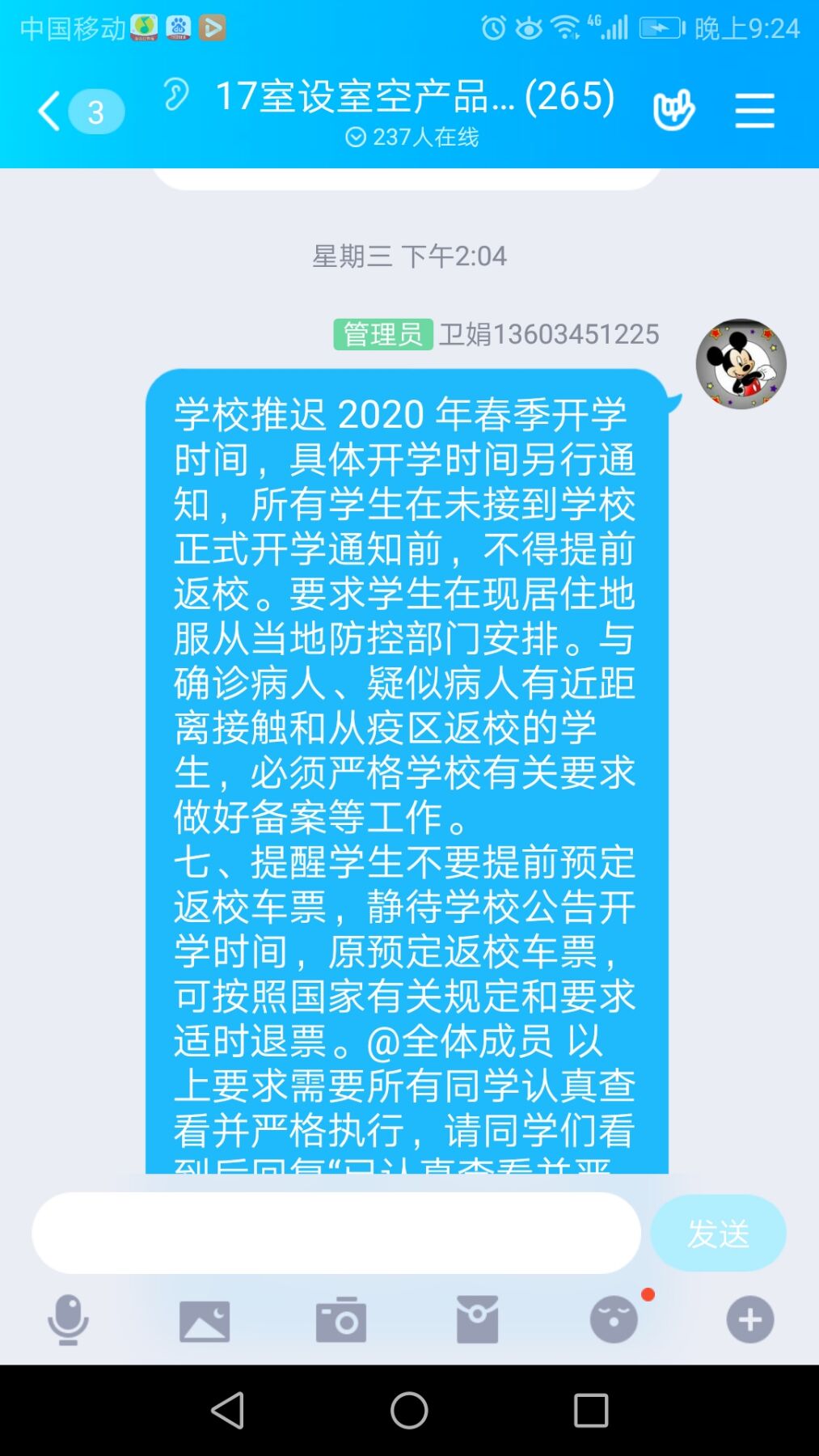Tap the 发送 send button
Screen dimensions: 819x1456
coord(718,1233)
